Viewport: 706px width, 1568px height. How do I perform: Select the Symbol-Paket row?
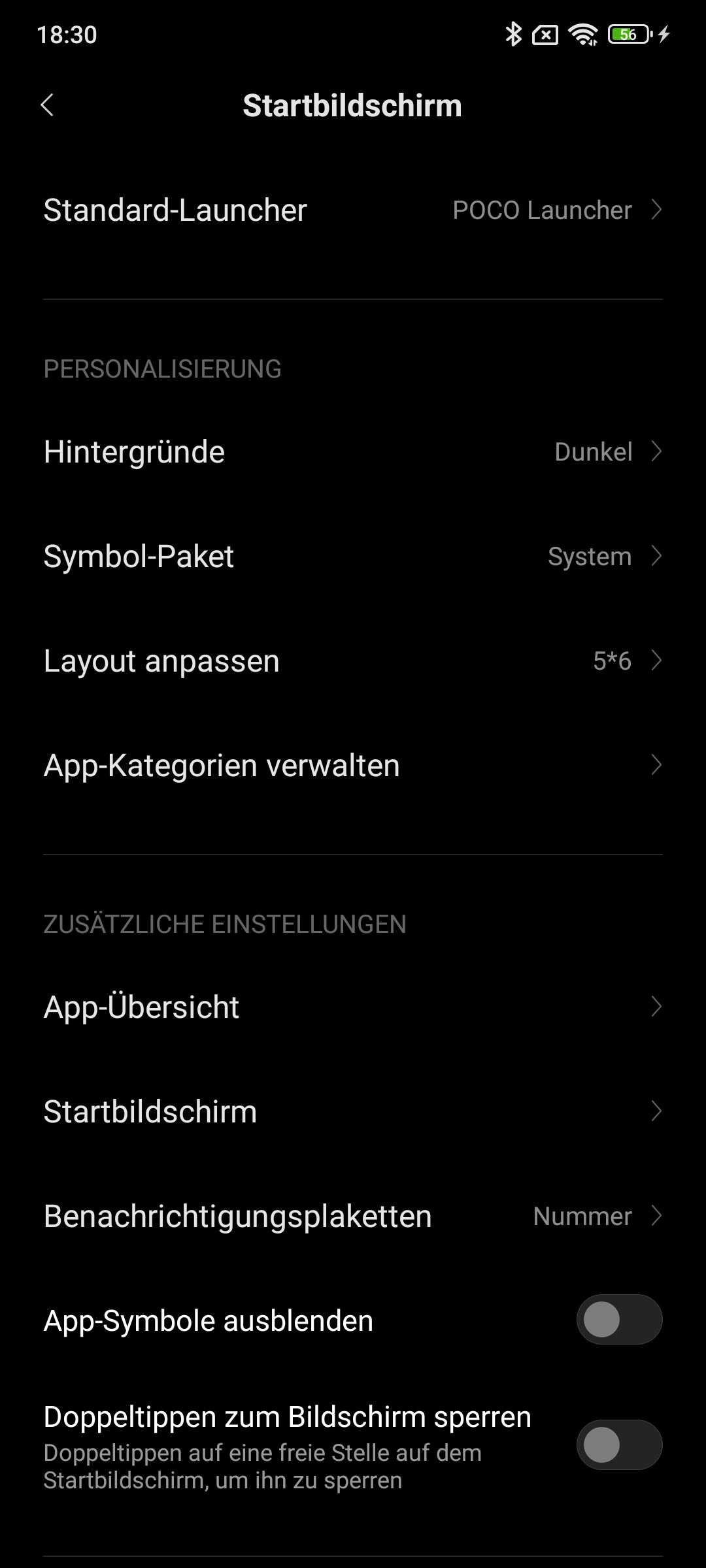coord(353,557)
